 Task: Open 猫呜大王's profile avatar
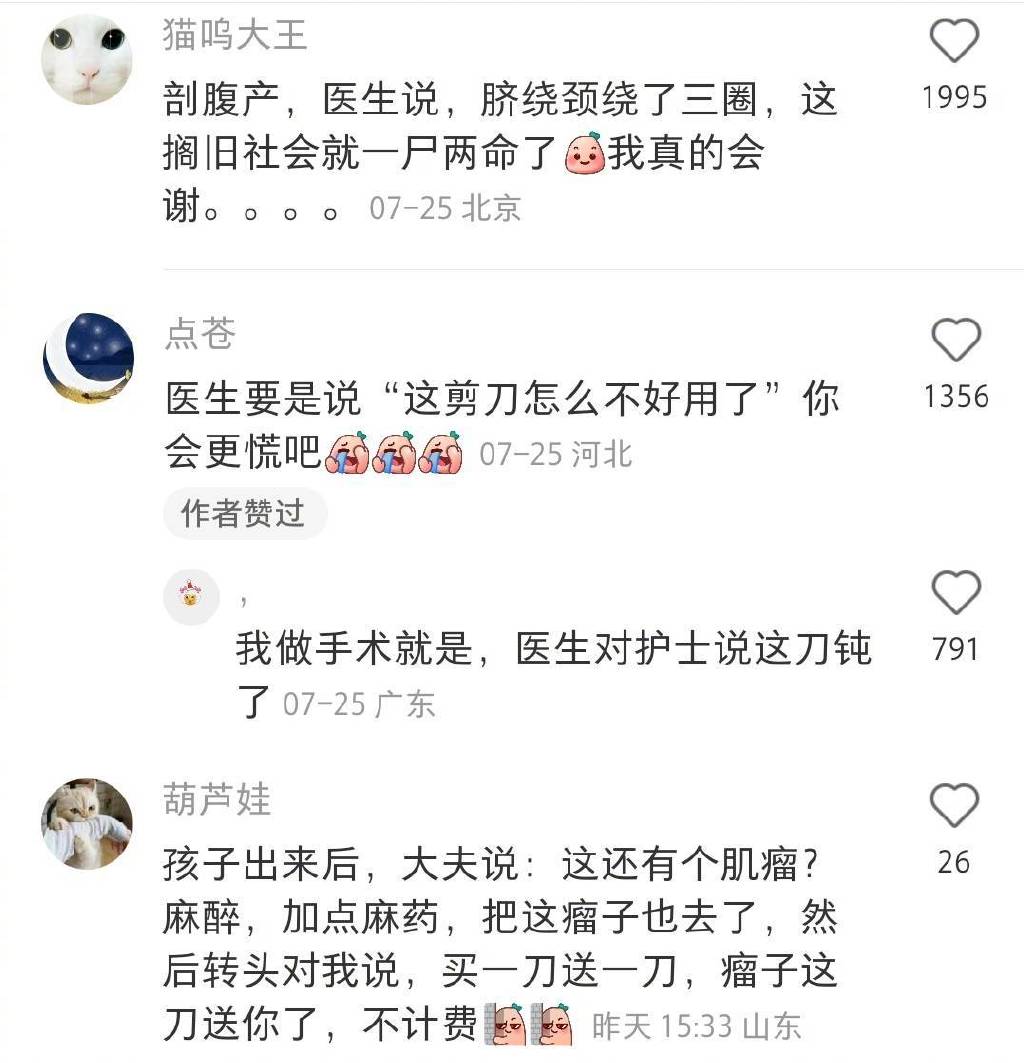(x=87, y=59)
